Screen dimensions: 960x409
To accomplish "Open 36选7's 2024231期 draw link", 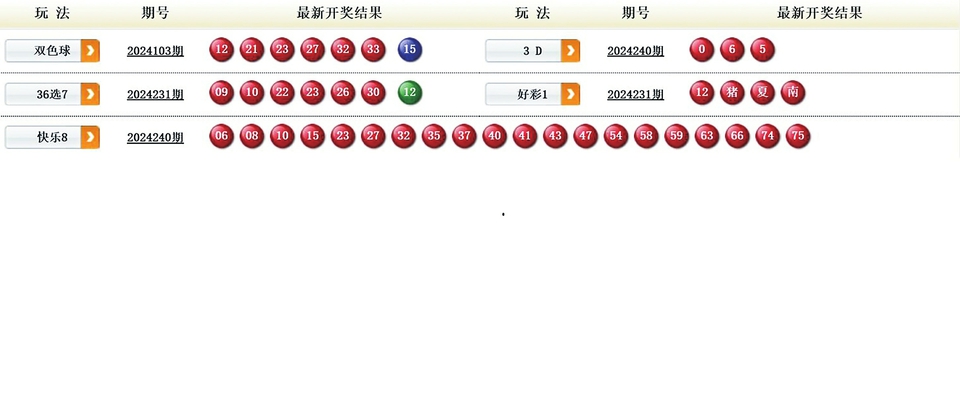I will 155,95.
